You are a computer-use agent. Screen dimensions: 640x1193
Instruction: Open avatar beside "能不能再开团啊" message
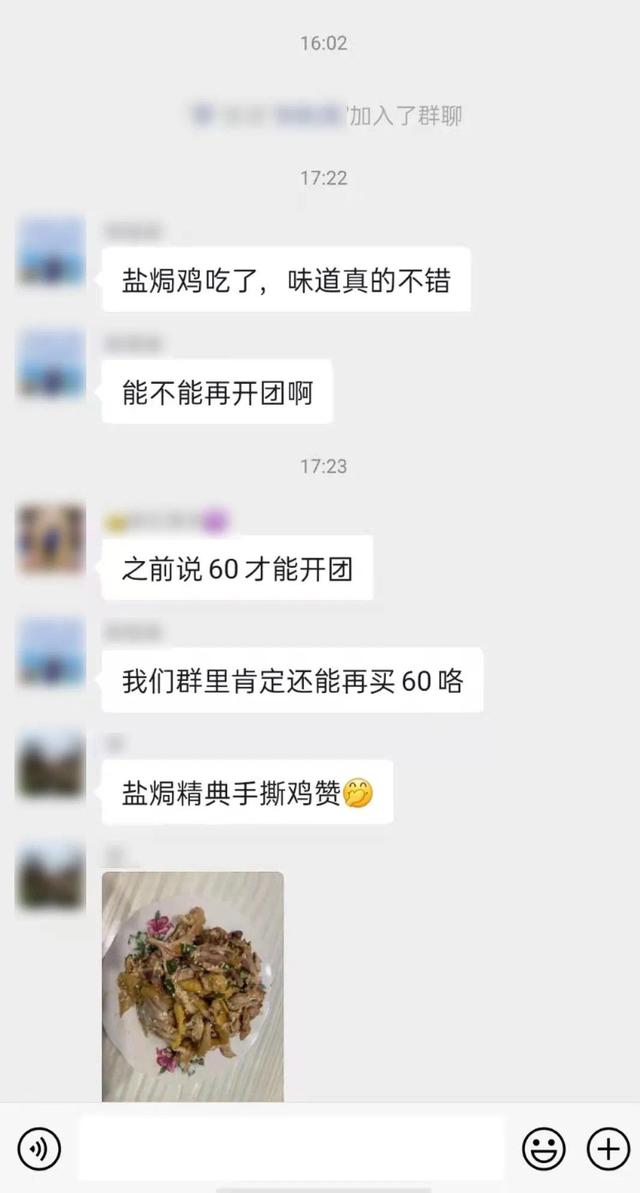coord(51,363)
